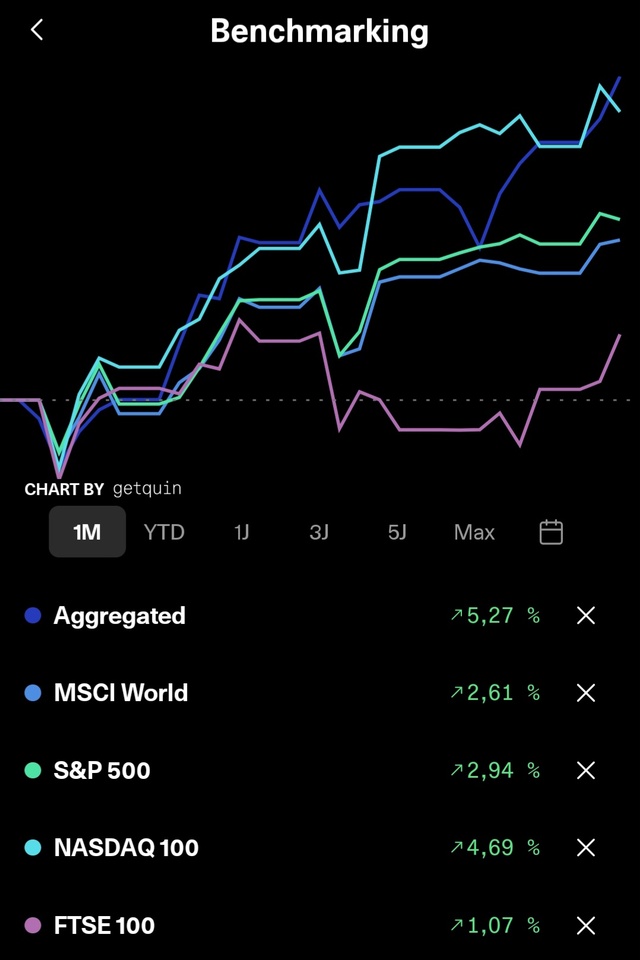Switch chart to Max range
Viewport: 640px width, 960px height.
[474, 531]
